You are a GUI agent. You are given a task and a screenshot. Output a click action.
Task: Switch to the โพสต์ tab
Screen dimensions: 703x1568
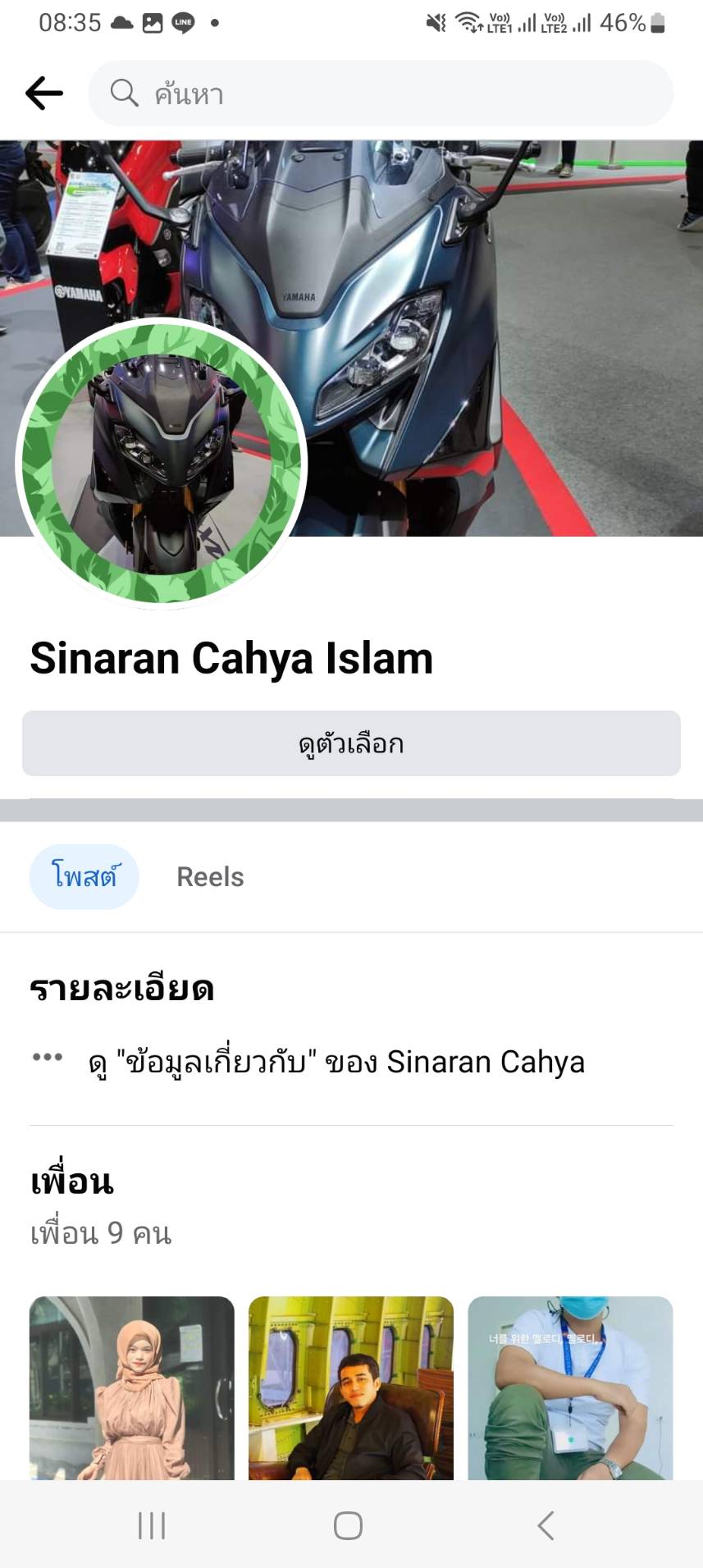point(84,876)
